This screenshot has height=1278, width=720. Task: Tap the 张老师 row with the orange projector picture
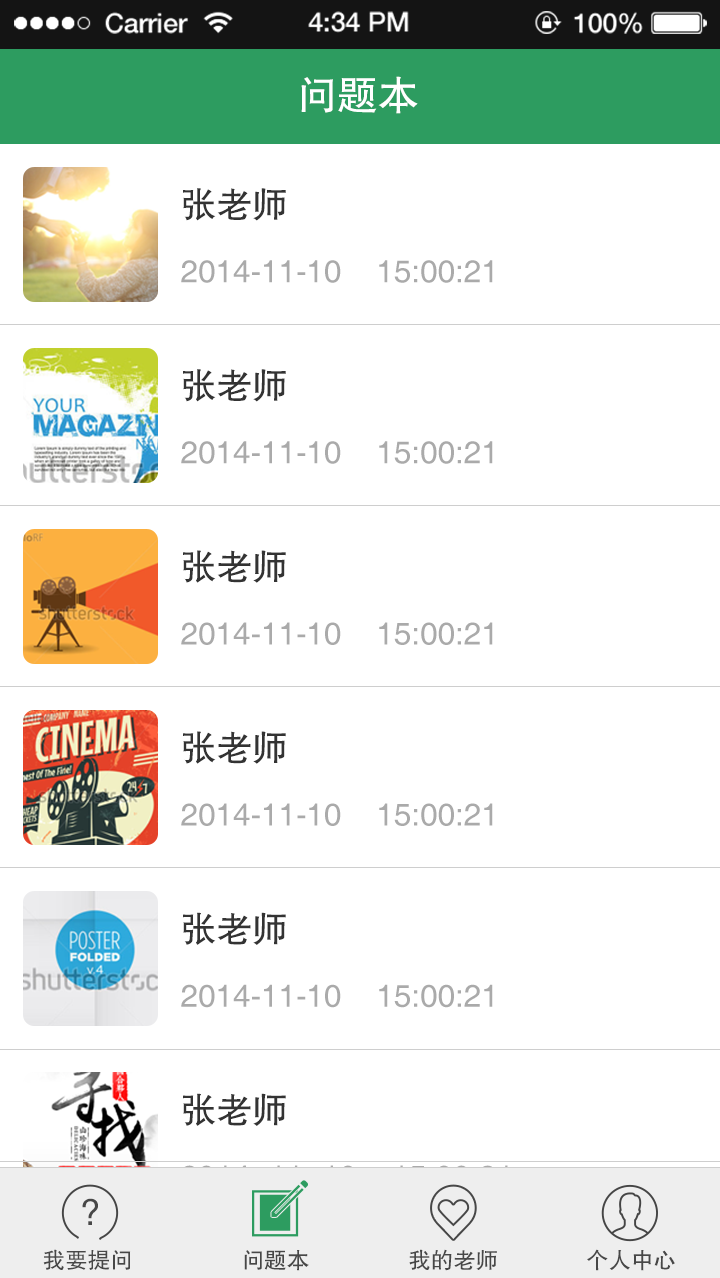click(x=360, y=597)
